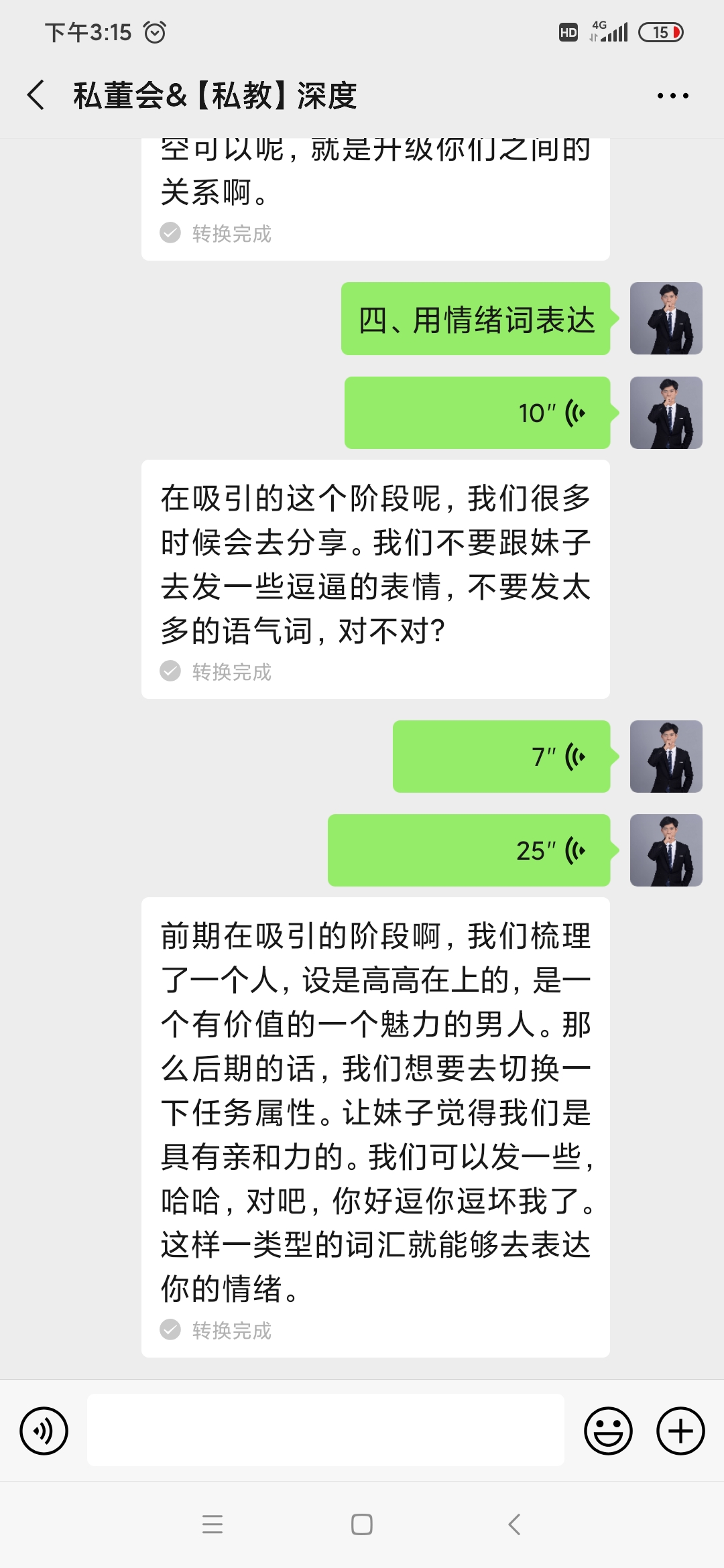Open the chat info overflow menu
724x1568 pixels.
(672, 96)
